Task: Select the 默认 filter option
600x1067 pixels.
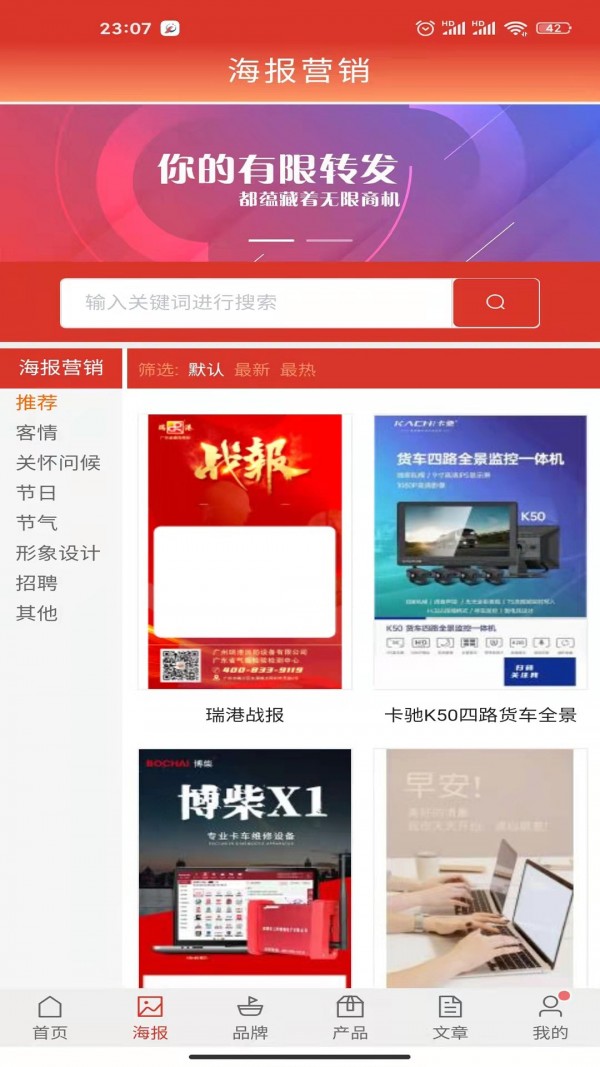Action: coord(206,369)
